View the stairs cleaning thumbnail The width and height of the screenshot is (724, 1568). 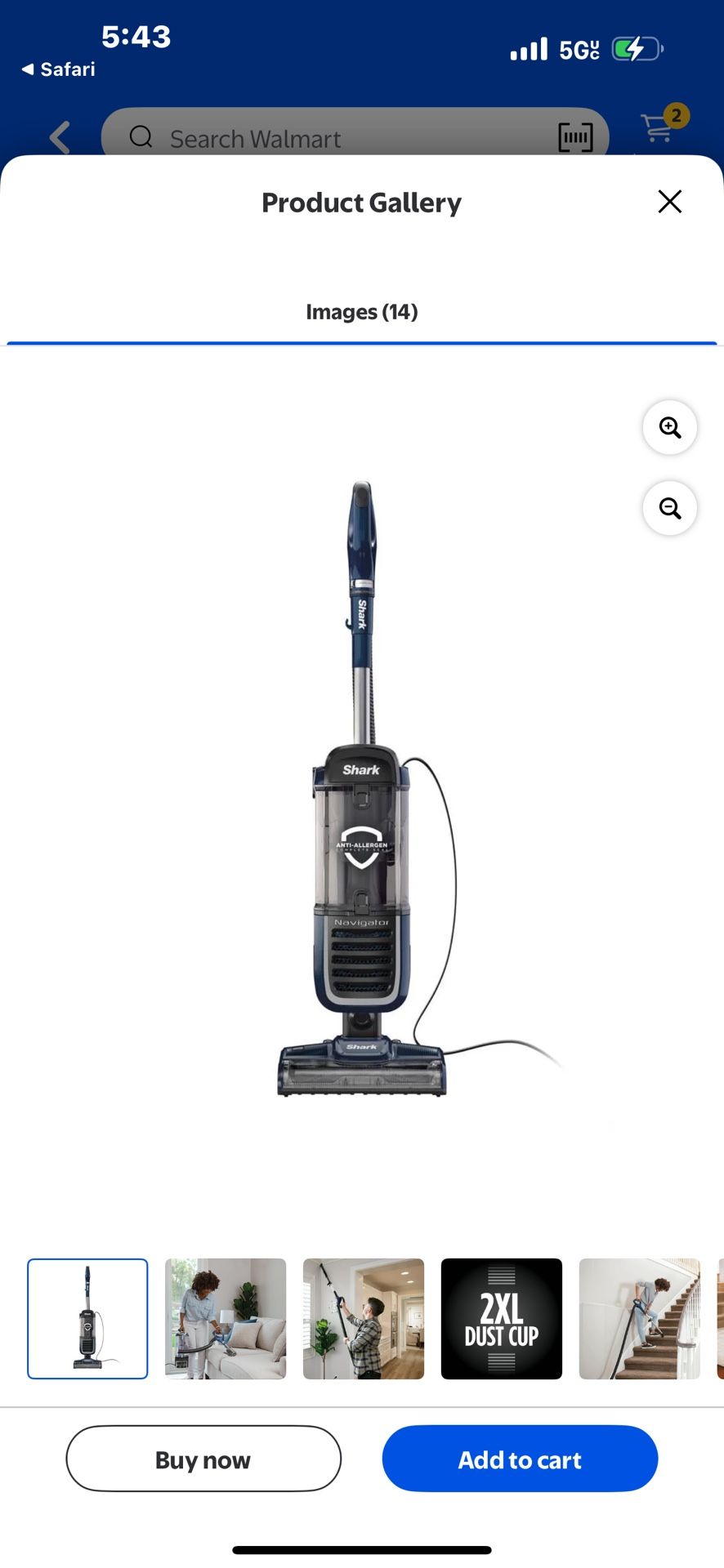click(639, 1318)
